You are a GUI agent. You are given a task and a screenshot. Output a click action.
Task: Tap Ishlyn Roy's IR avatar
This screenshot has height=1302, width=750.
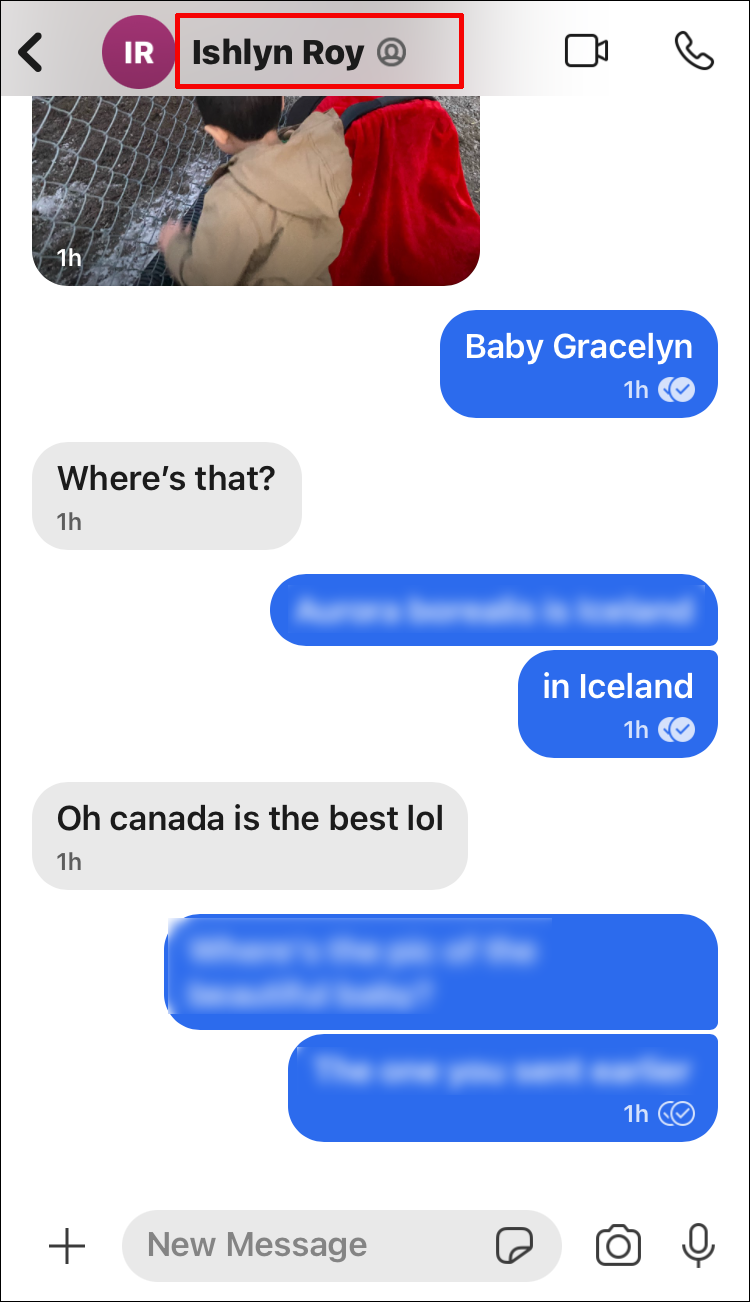137,52
